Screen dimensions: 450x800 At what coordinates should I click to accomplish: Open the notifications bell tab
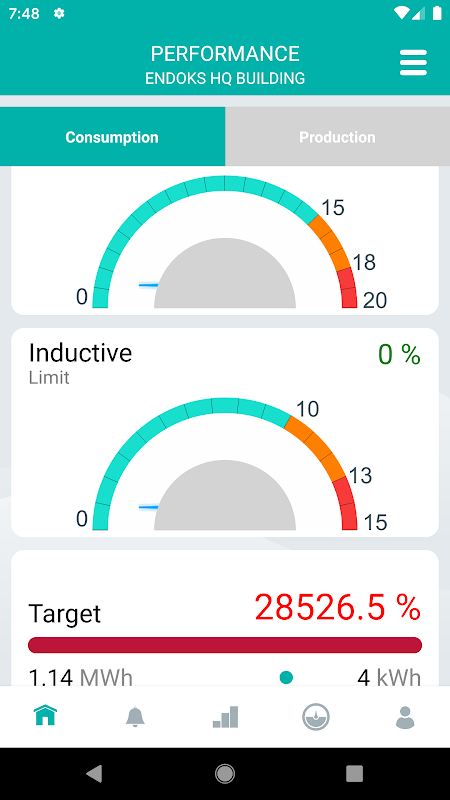[135, 717]
